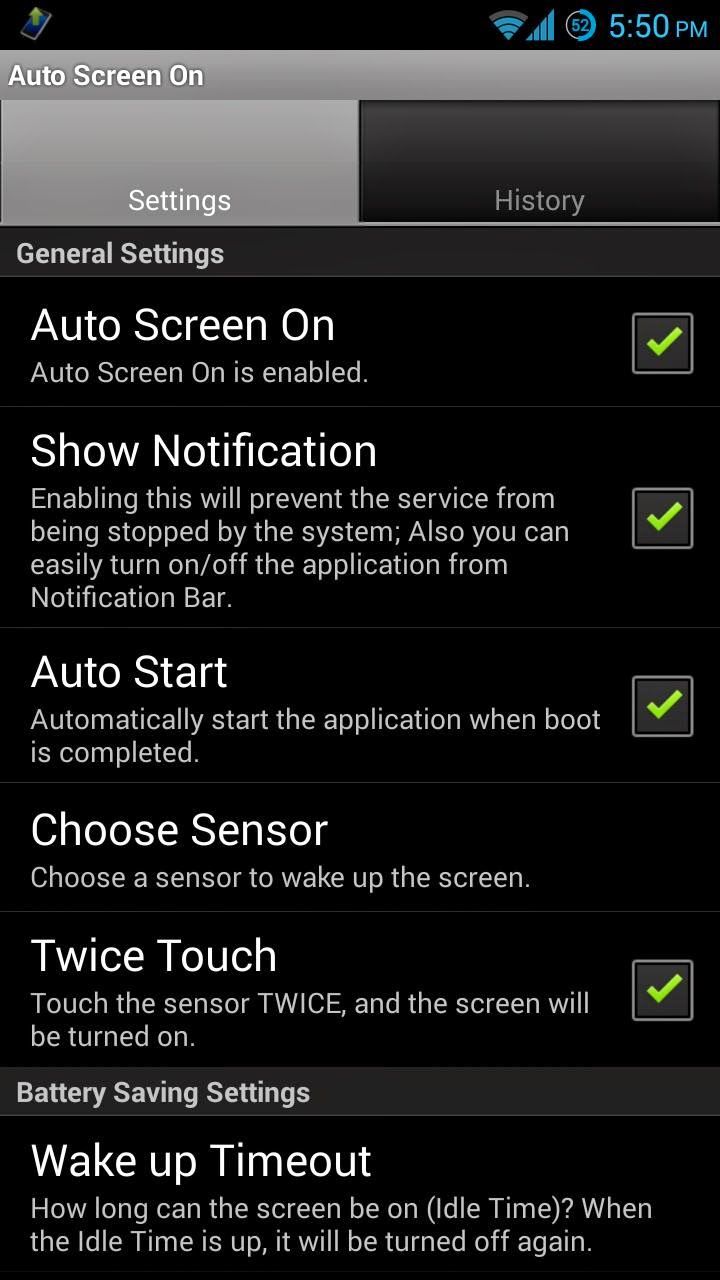720x1280 pixels.
Task: Untick the Twice Touch checkbox
Action: (x=662, y=990)
